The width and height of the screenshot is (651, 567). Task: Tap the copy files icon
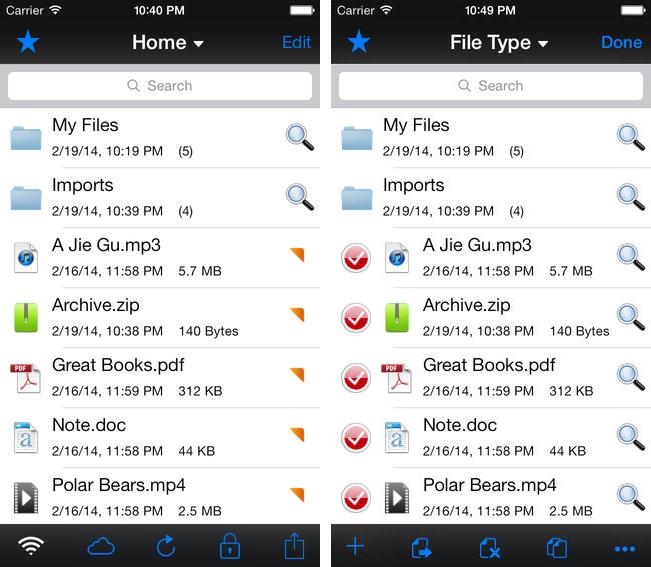(557, 547)
